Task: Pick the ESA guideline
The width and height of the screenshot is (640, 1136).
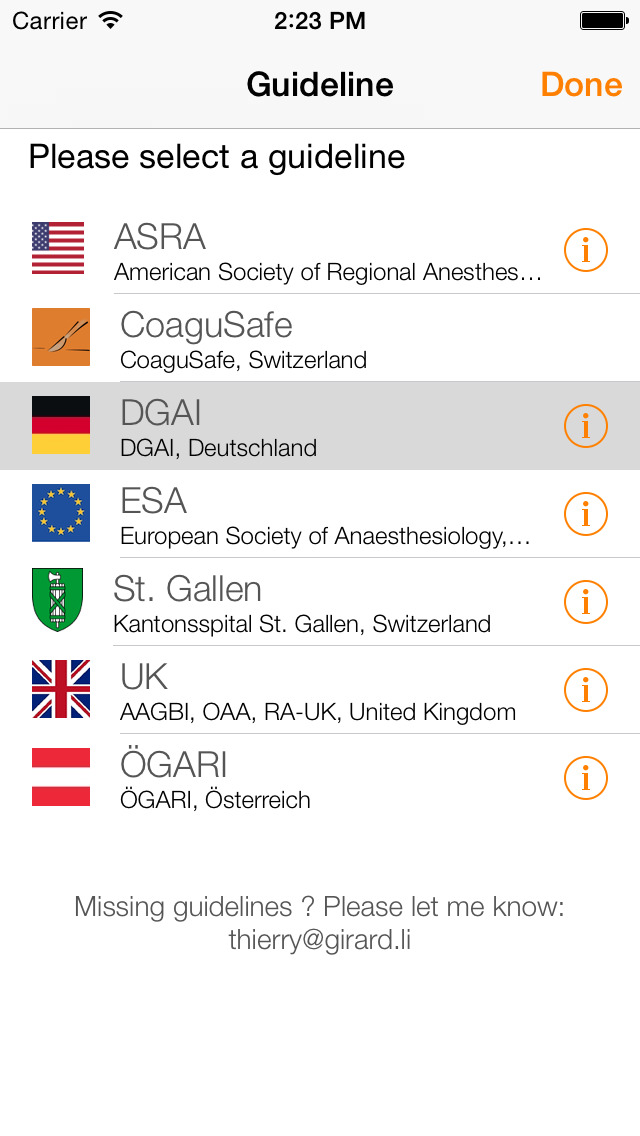Action: click(320, 514)
